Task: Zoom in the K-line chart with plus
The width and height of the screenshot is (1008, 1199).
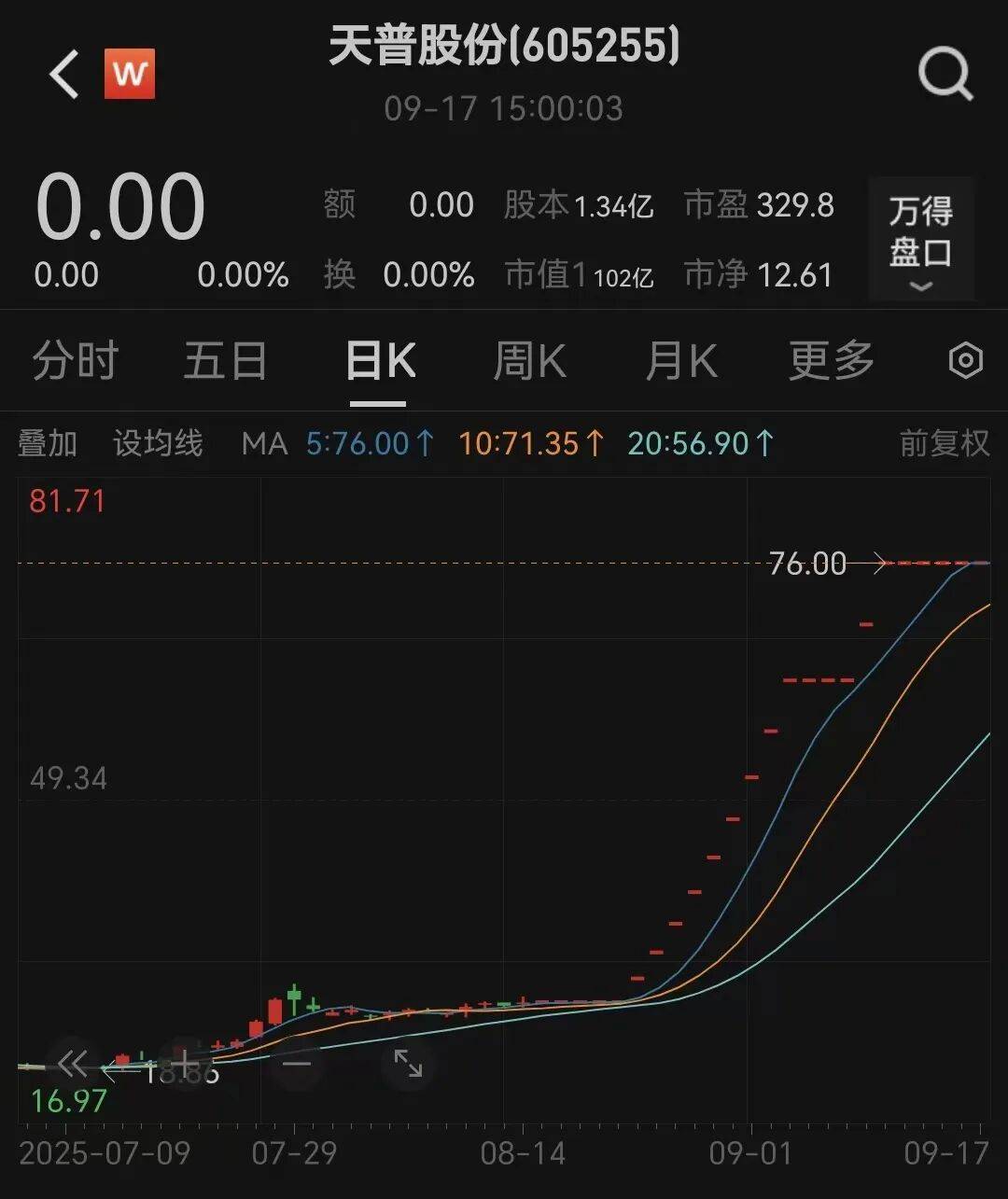Action: tap(184, 1063)
